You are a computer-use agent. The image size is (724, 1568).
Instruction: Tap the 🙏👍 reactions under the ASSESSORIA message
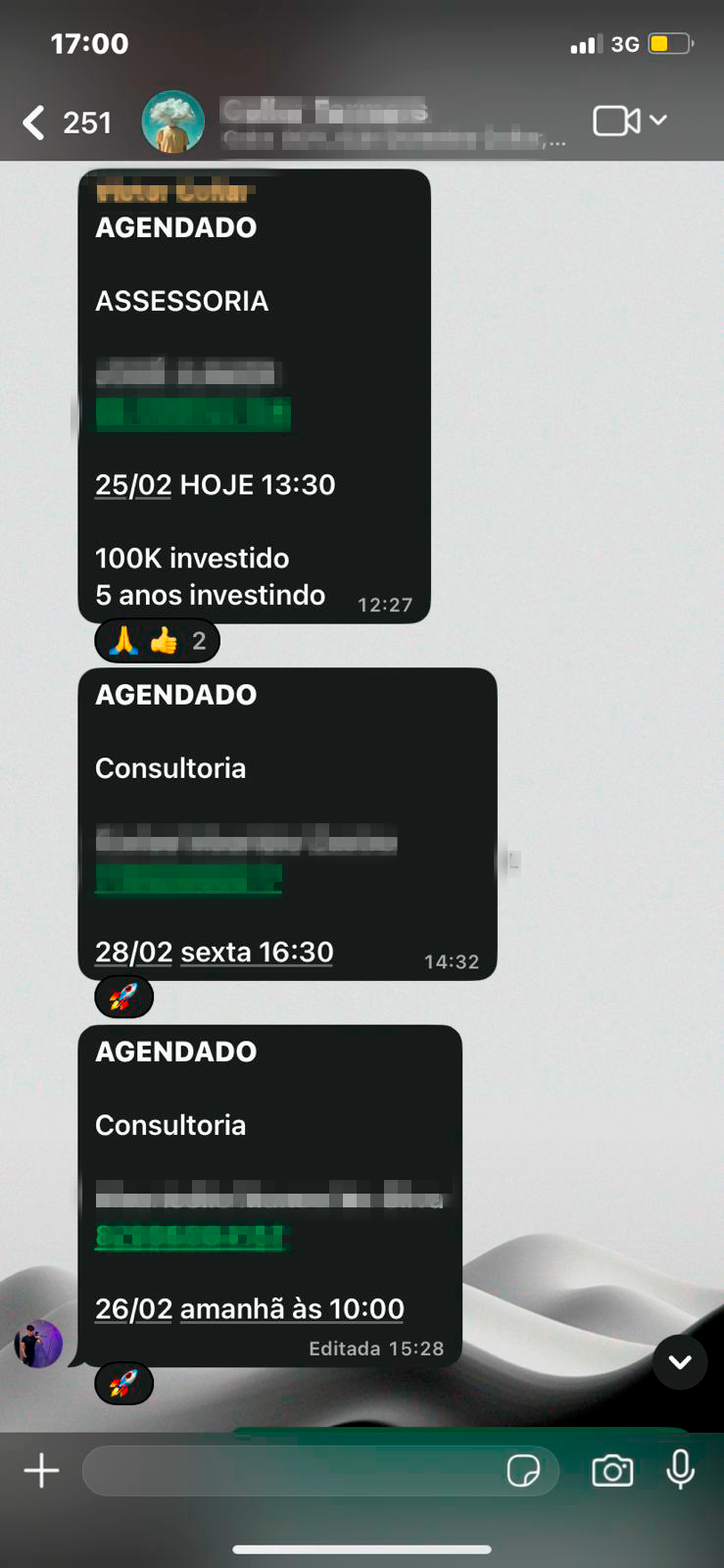tap(155, 640)
